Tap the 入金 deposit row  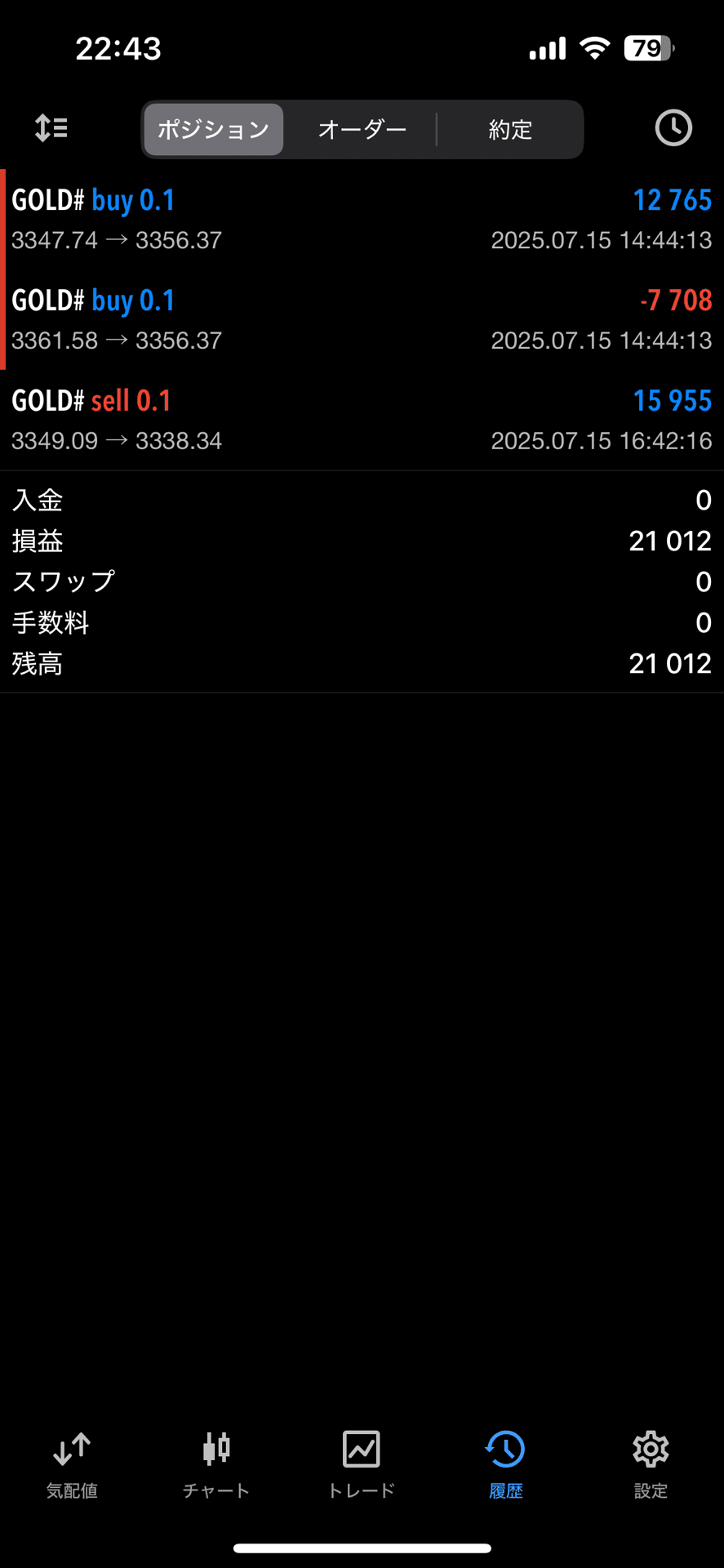362,500
